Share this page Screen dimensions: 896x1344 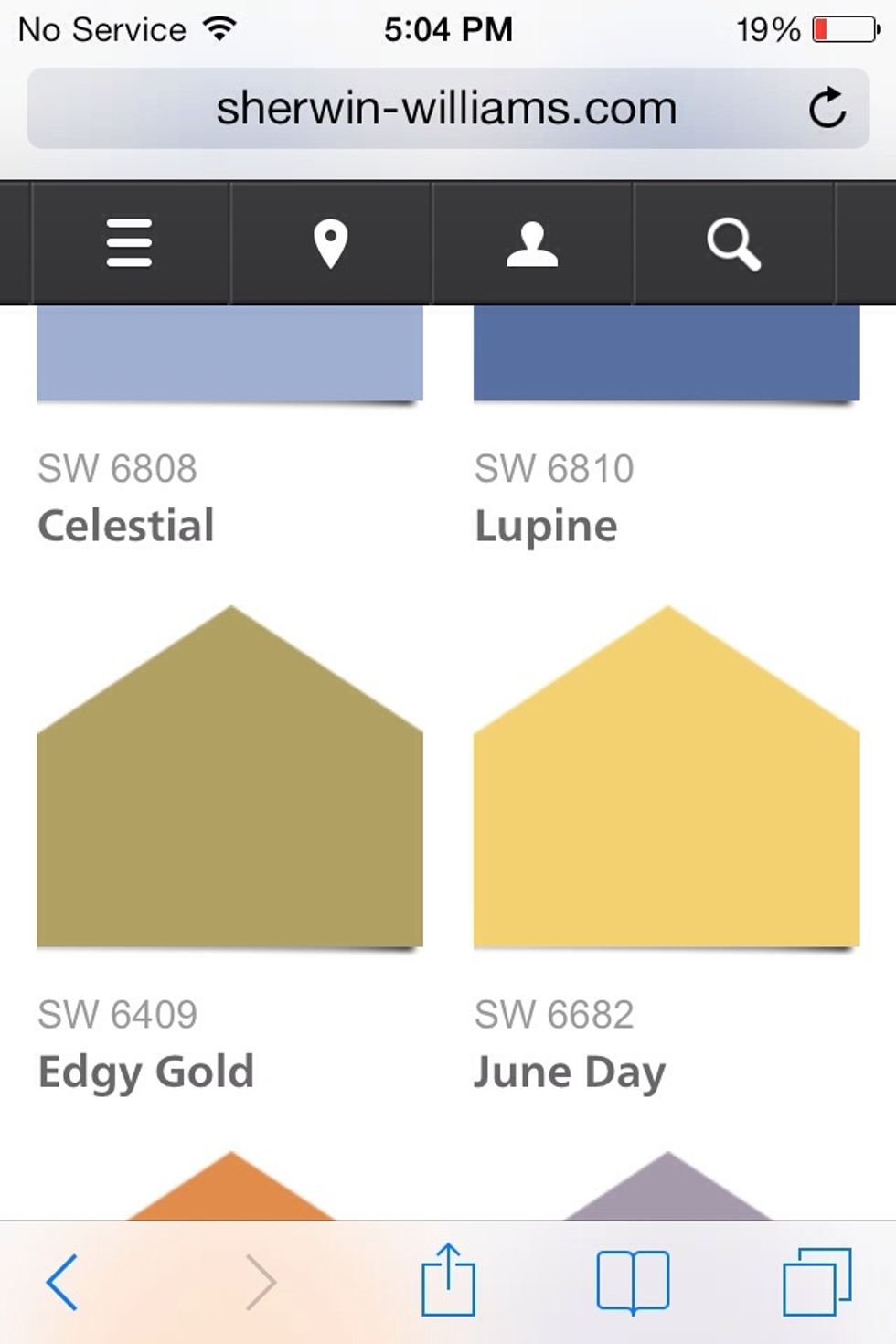pos(448,1280)
